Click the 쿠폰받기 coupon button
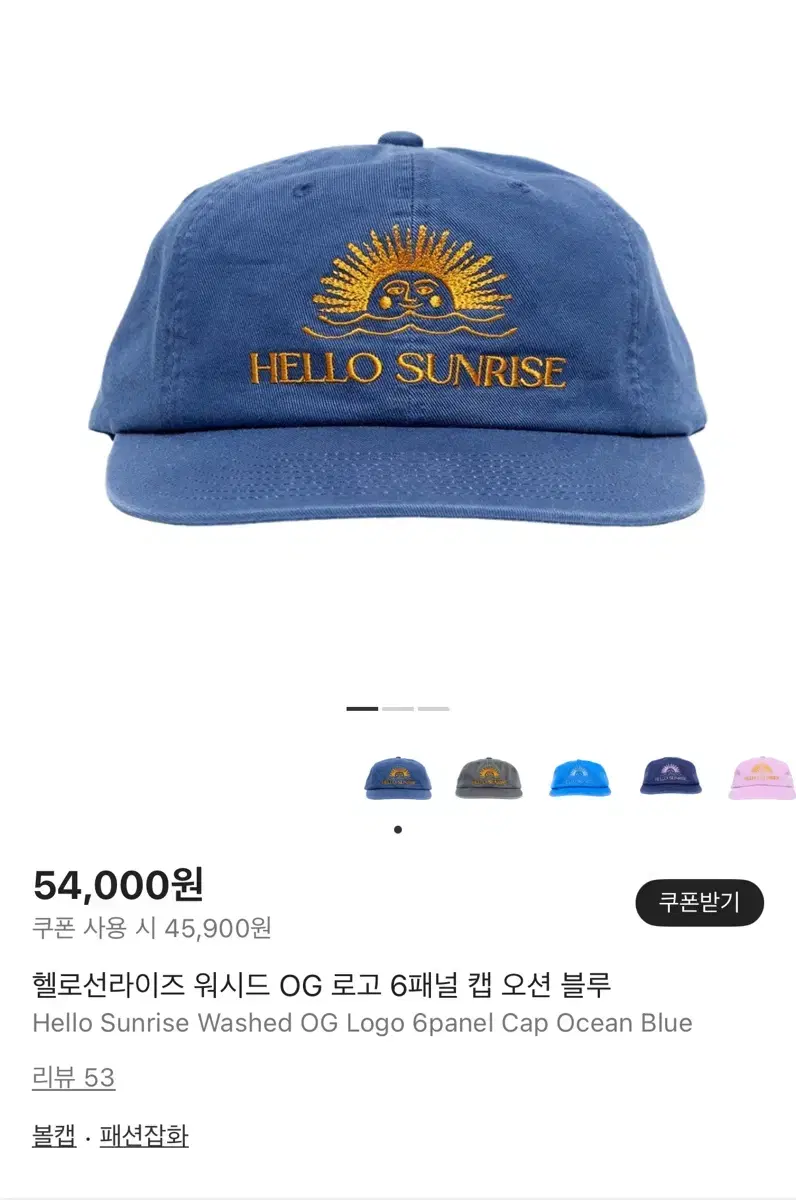The image size is (796, 1200). 700,901
